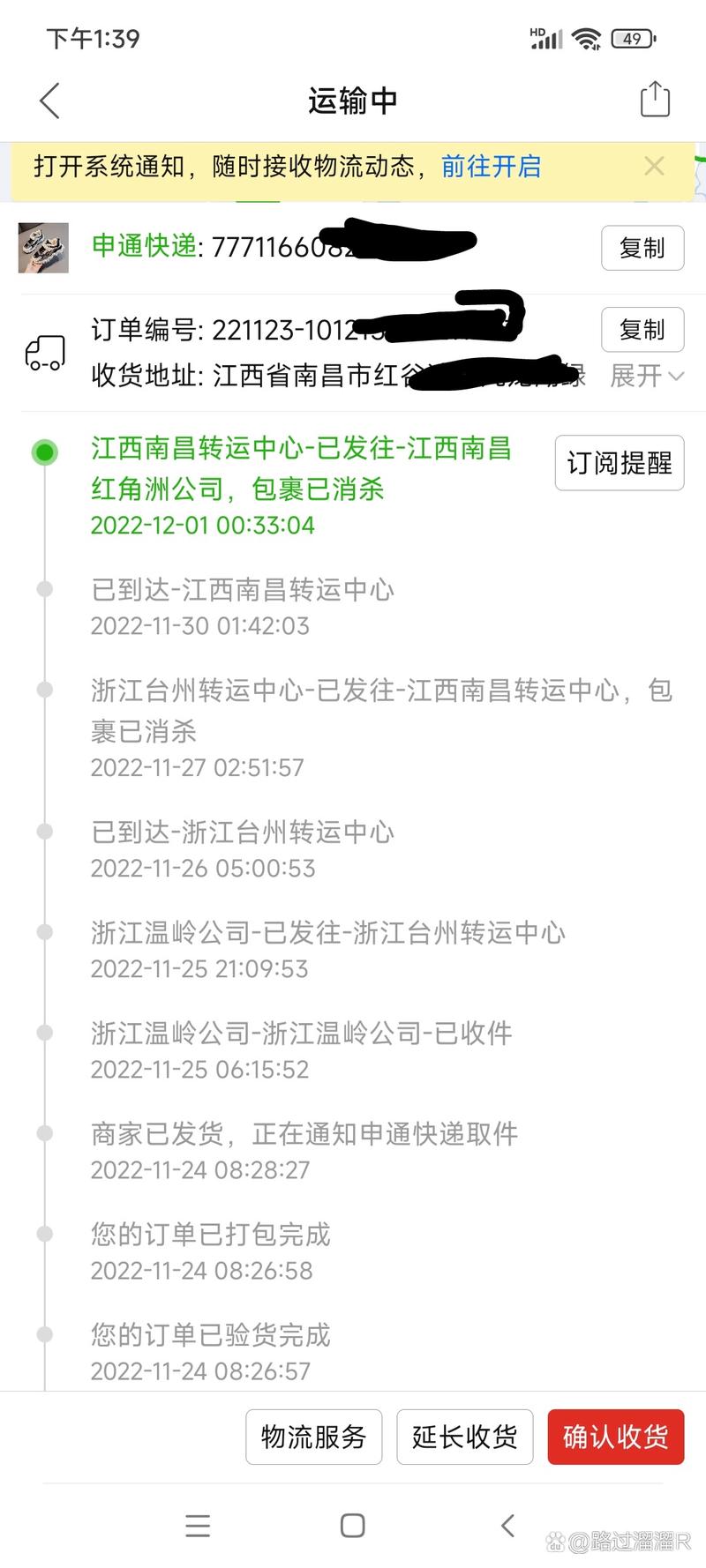Viewport: 706px width, 1568px height.
Task: Collapse notification banner via the × mark
Action: [655, 166]
